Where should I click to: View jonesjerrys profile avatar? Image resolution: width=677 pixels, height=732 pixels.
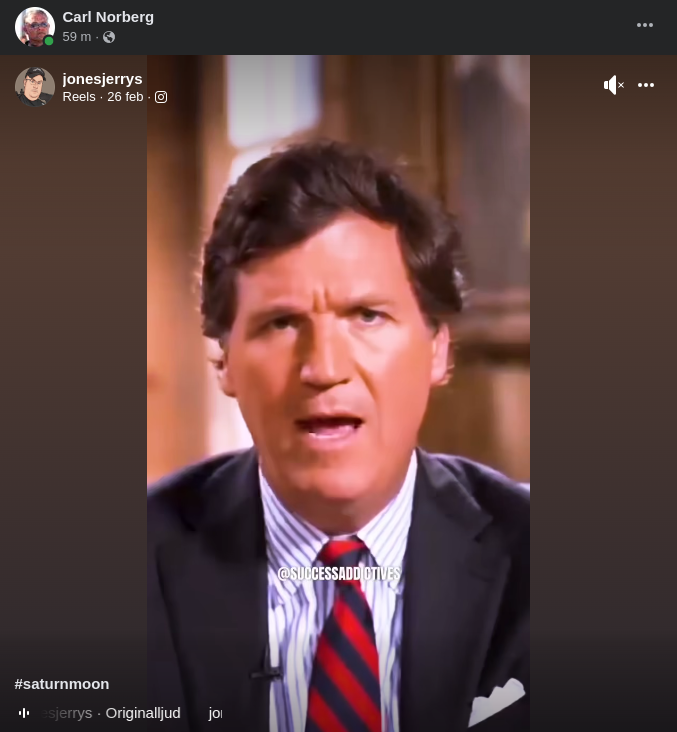34,86
